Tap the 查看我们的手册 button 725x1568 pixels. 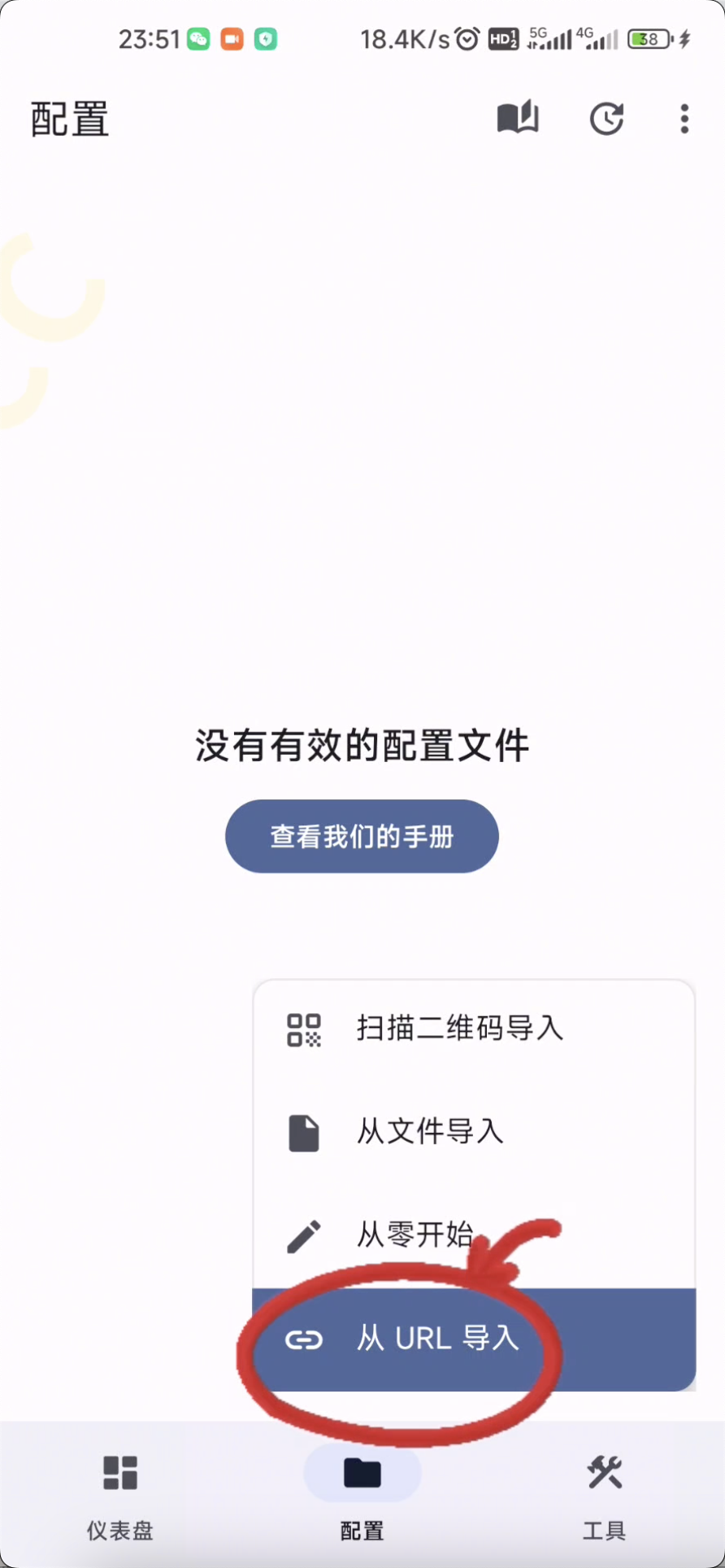(x=362, y=836)
